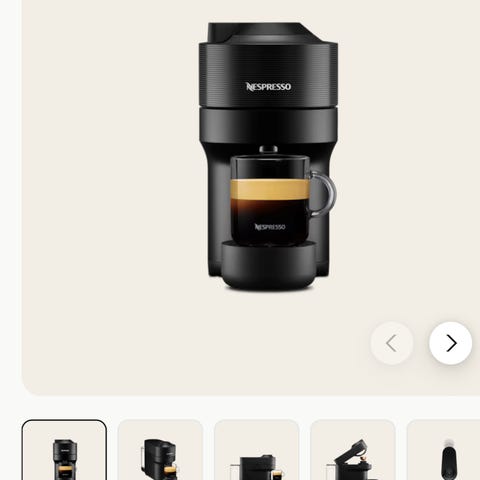
Task: Tap the main coffee machine image
Action: click(x=268, y=156)
